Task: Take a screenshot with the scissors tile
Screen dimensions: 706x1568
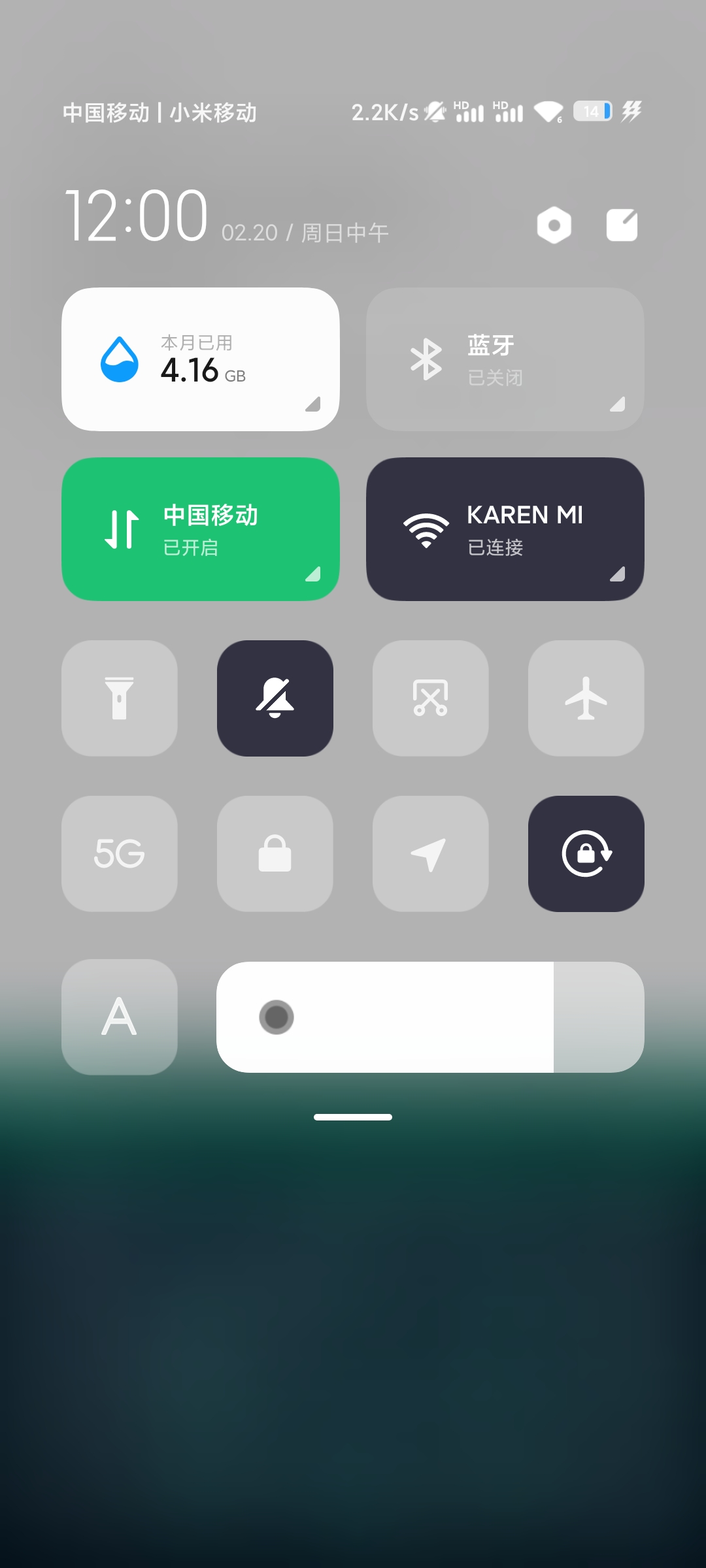Action: click(x=431, y=698)
